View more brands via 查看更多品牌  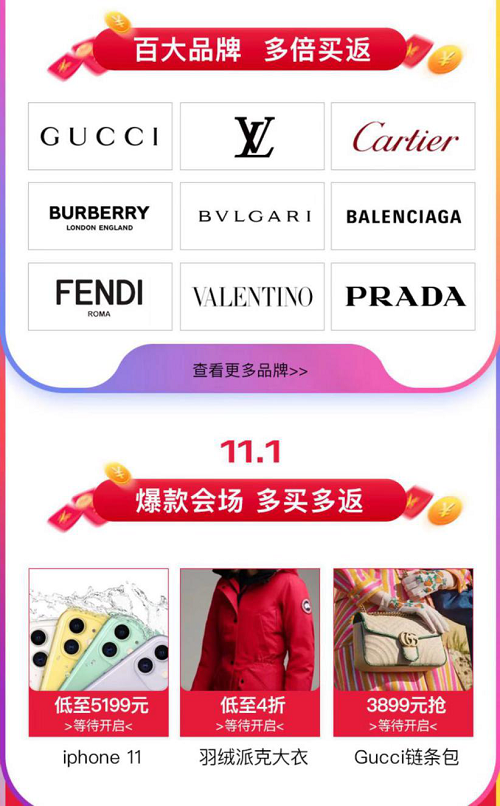pos(250,371)
